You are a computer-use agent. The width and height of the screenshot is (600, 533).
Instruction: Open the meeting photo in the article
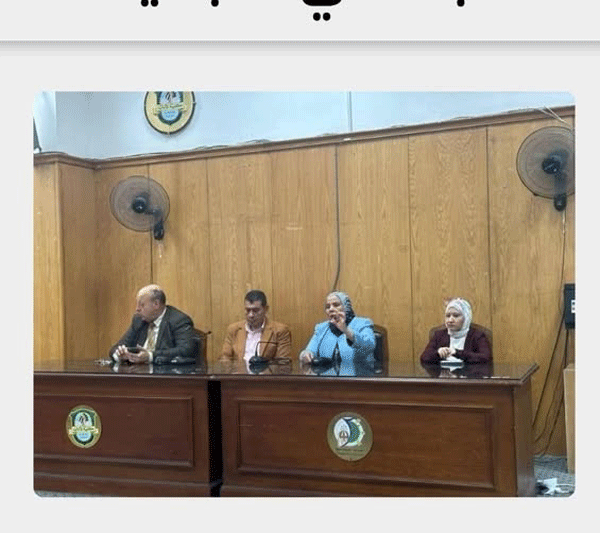tap(304, 294)
